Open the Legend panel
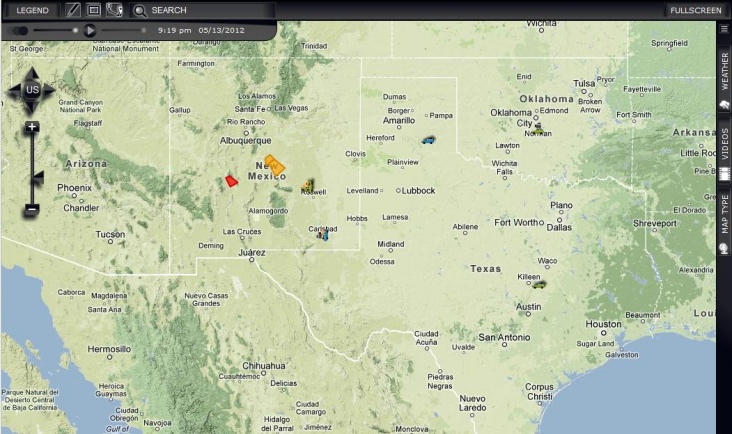The height and width of the screenshot is (434, 732). click(32, 10)
